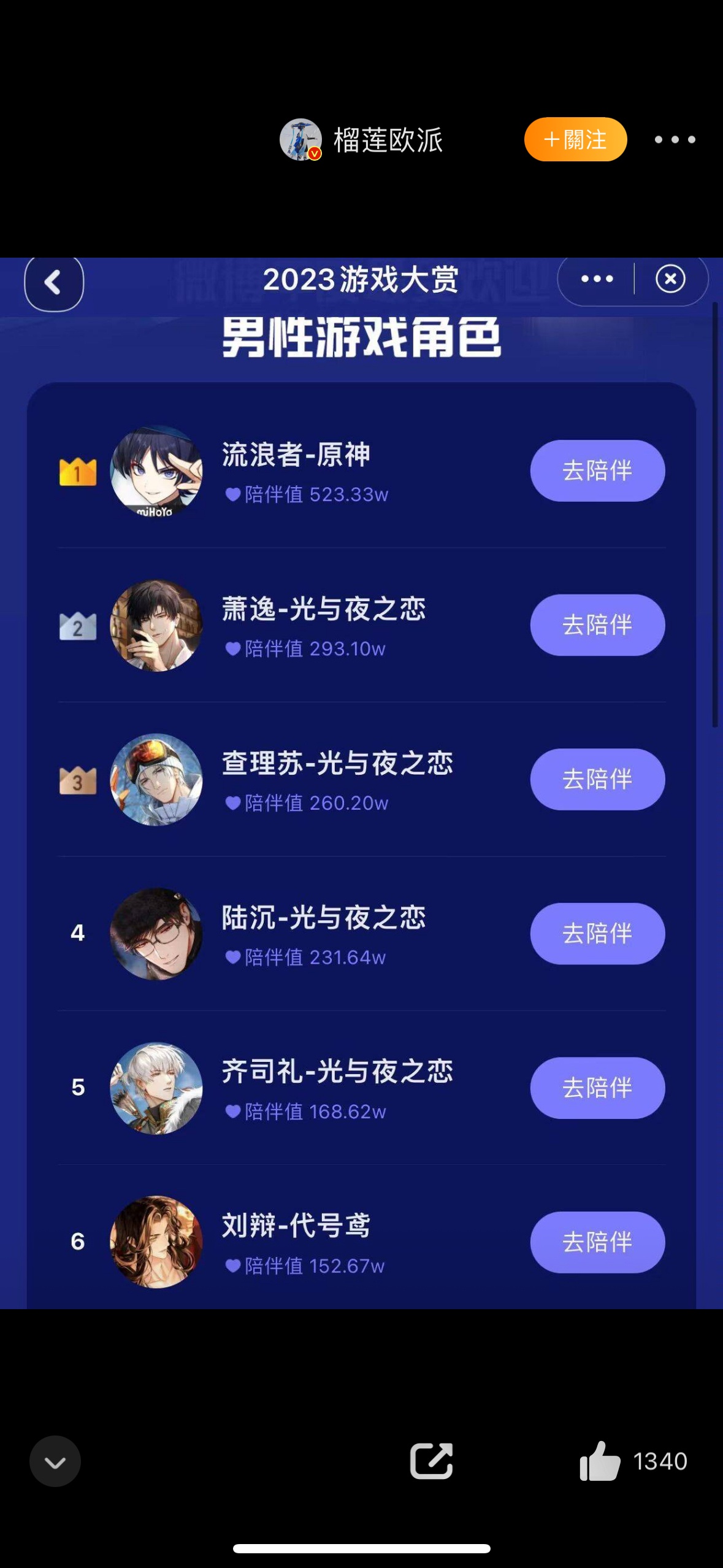Collapse the viewer with the down chevron
The width and height of the screenshot is (723, 1568).
click(55, 1462)
